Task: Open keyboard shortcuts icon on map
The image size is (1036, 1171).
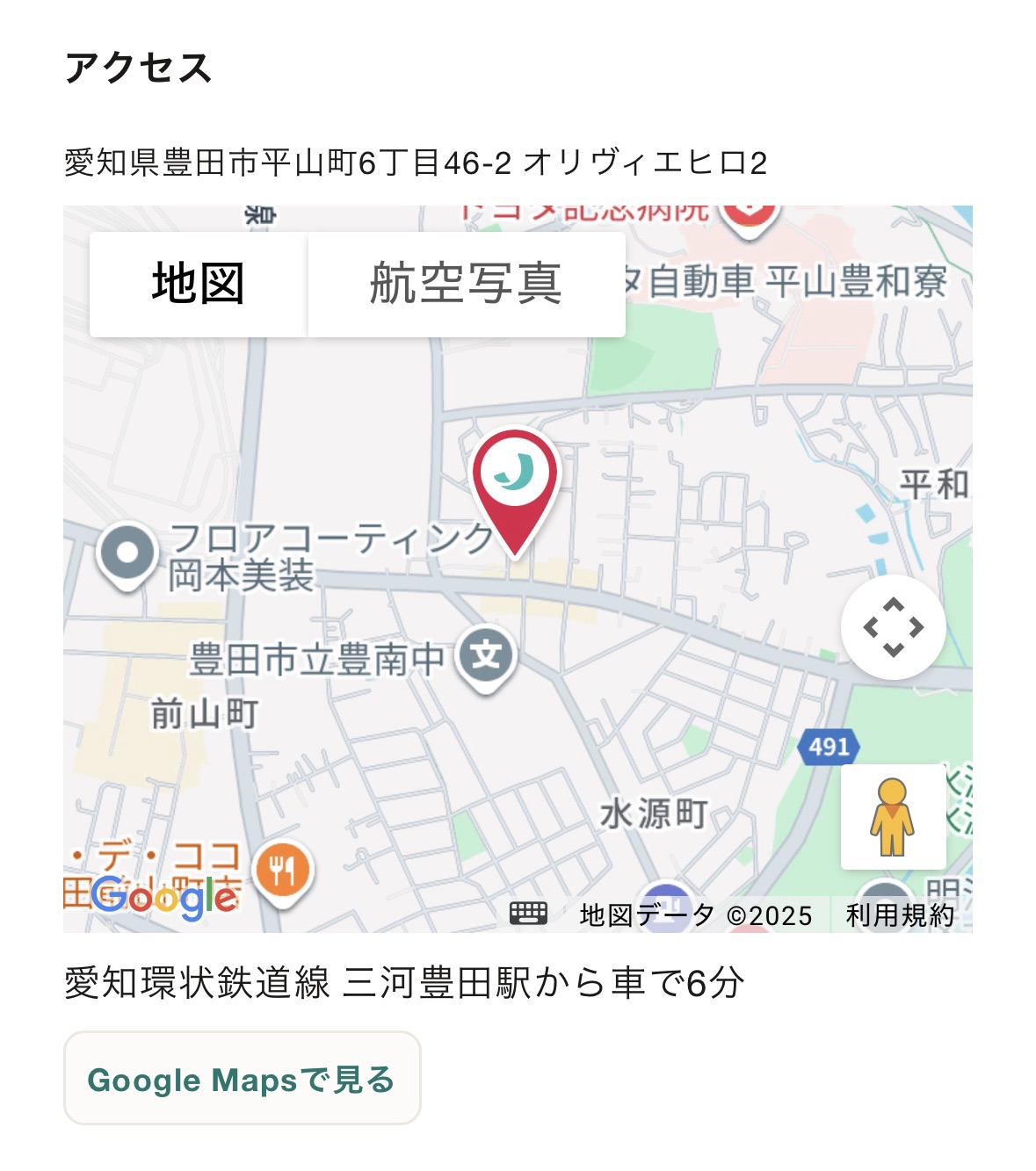Action: (x=528, y=914)
